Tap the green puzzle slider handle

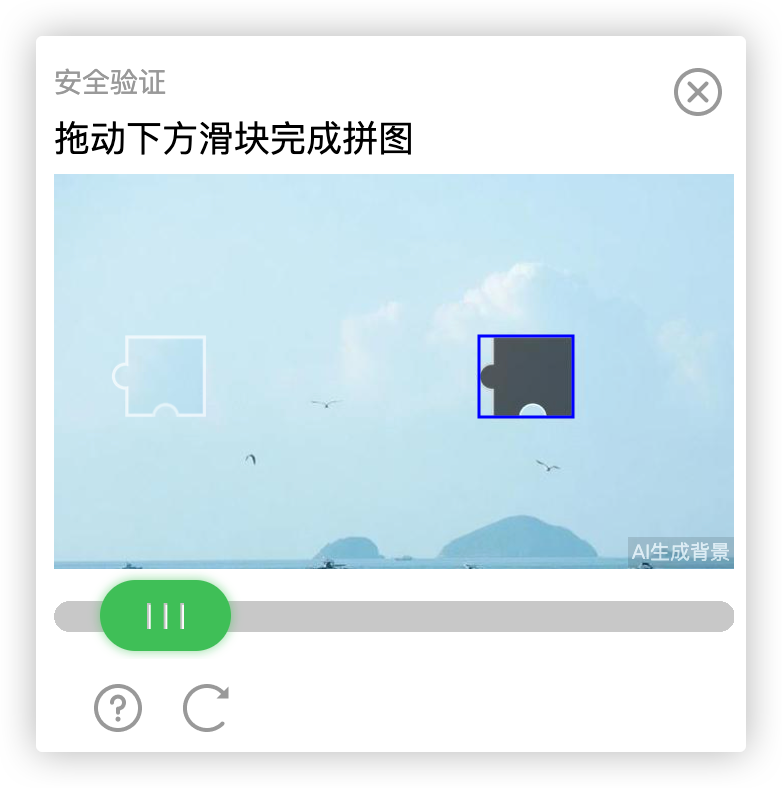pyautogui.click(x=165, y=616)
